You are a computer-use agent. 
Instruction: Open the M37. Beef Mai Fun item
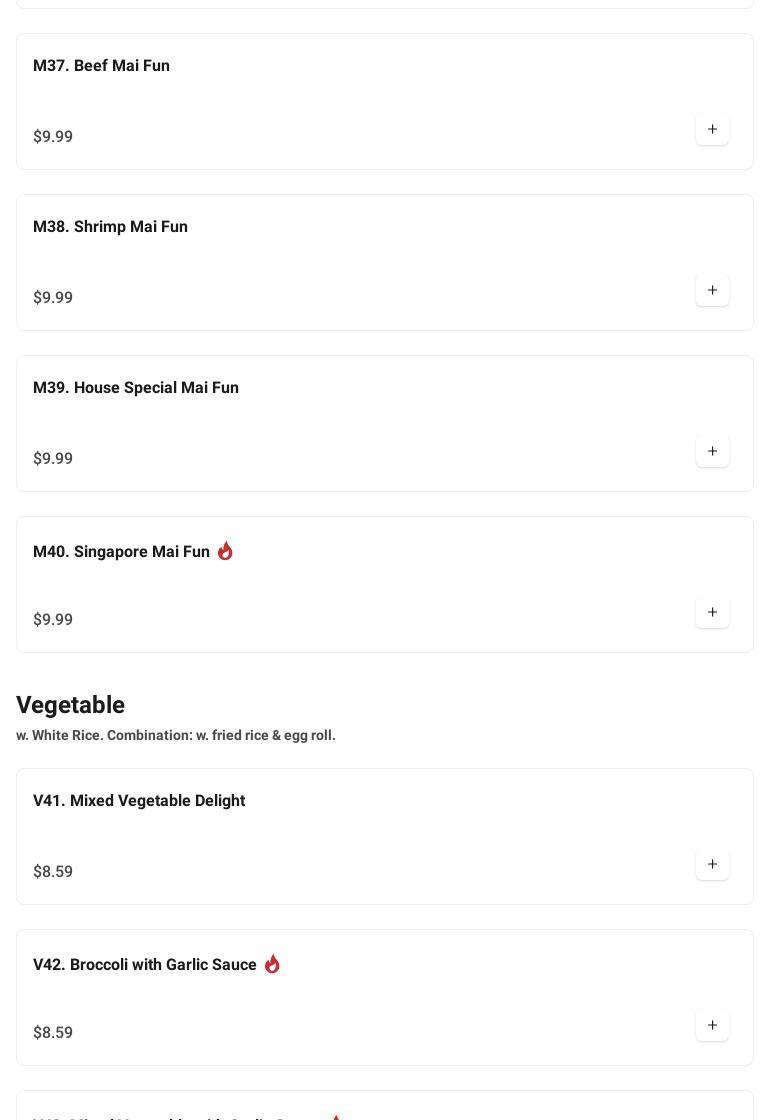101,66
